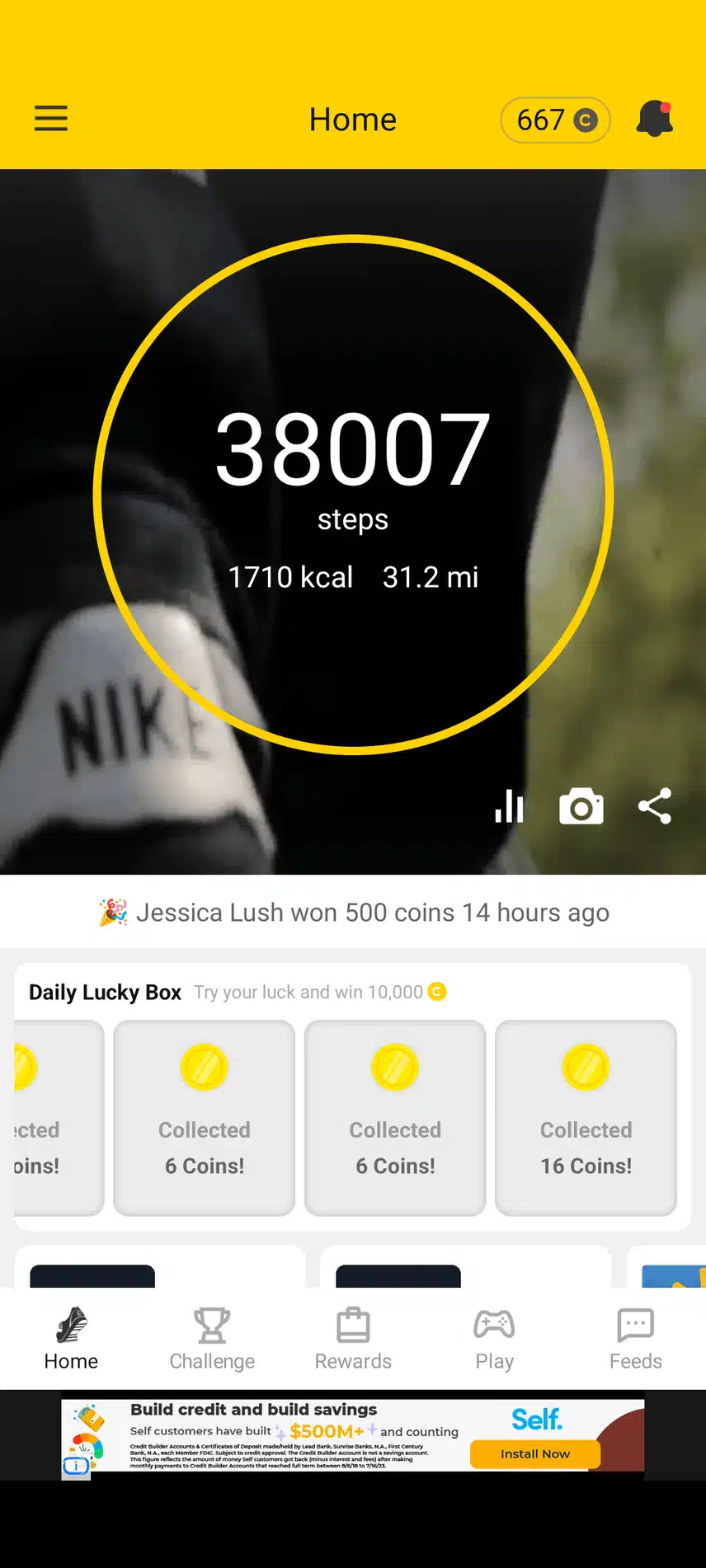
Task: Open the camera icon
Action: point(581,806)
